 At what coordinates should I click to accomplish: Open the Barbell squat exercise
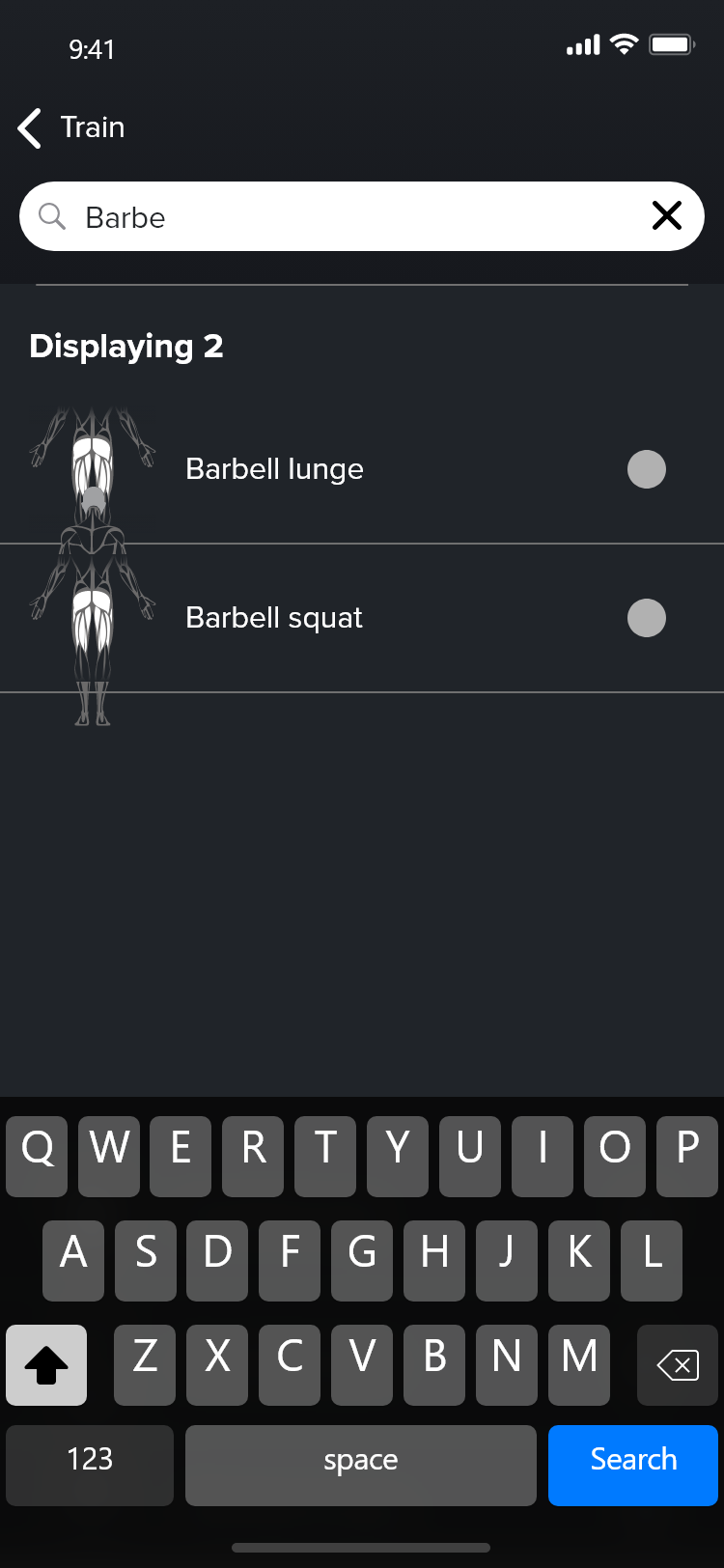[274, 618]
